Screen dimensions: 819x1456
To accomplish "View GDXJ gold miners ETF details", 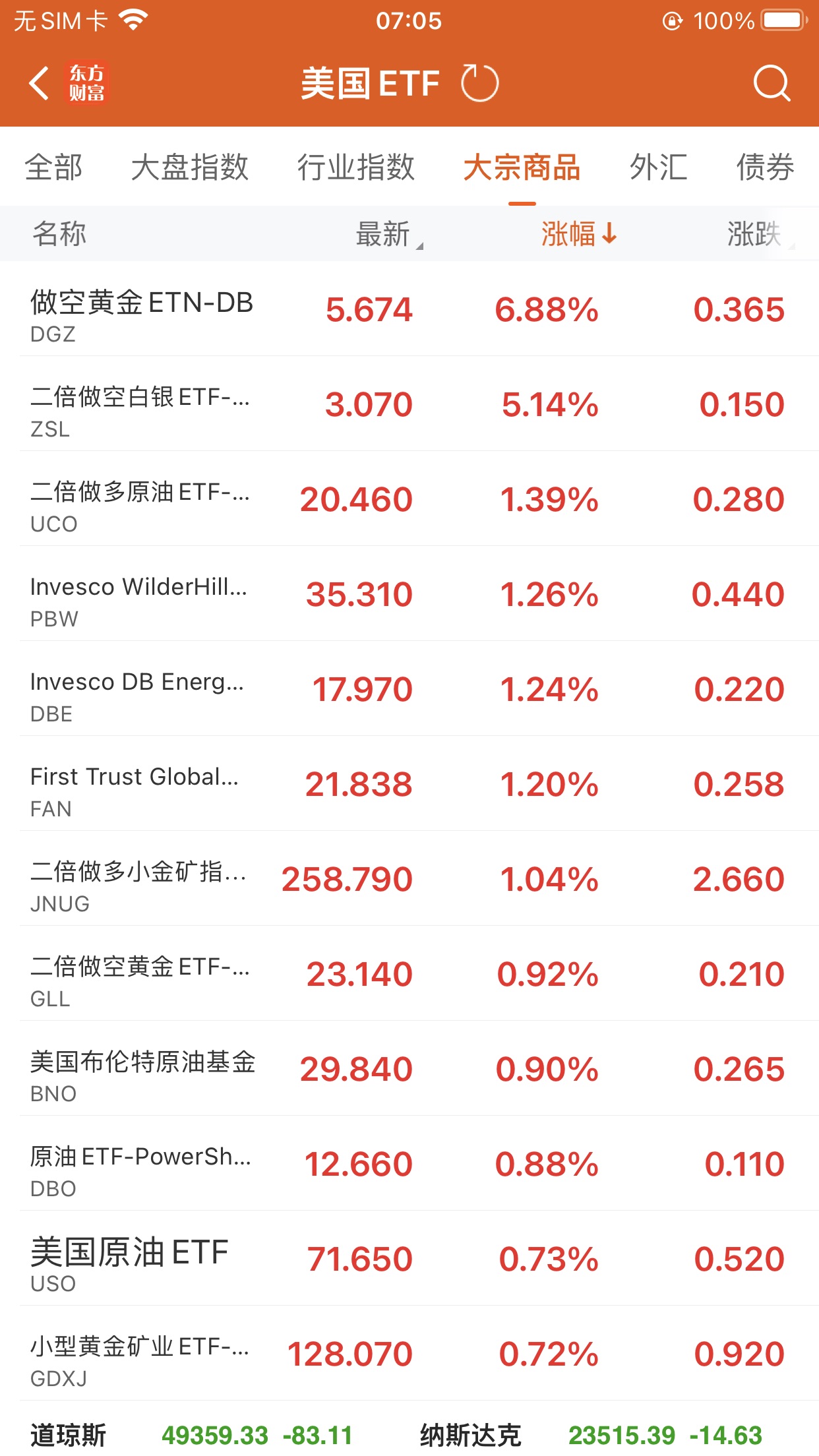I will (x=409, y=1354).
